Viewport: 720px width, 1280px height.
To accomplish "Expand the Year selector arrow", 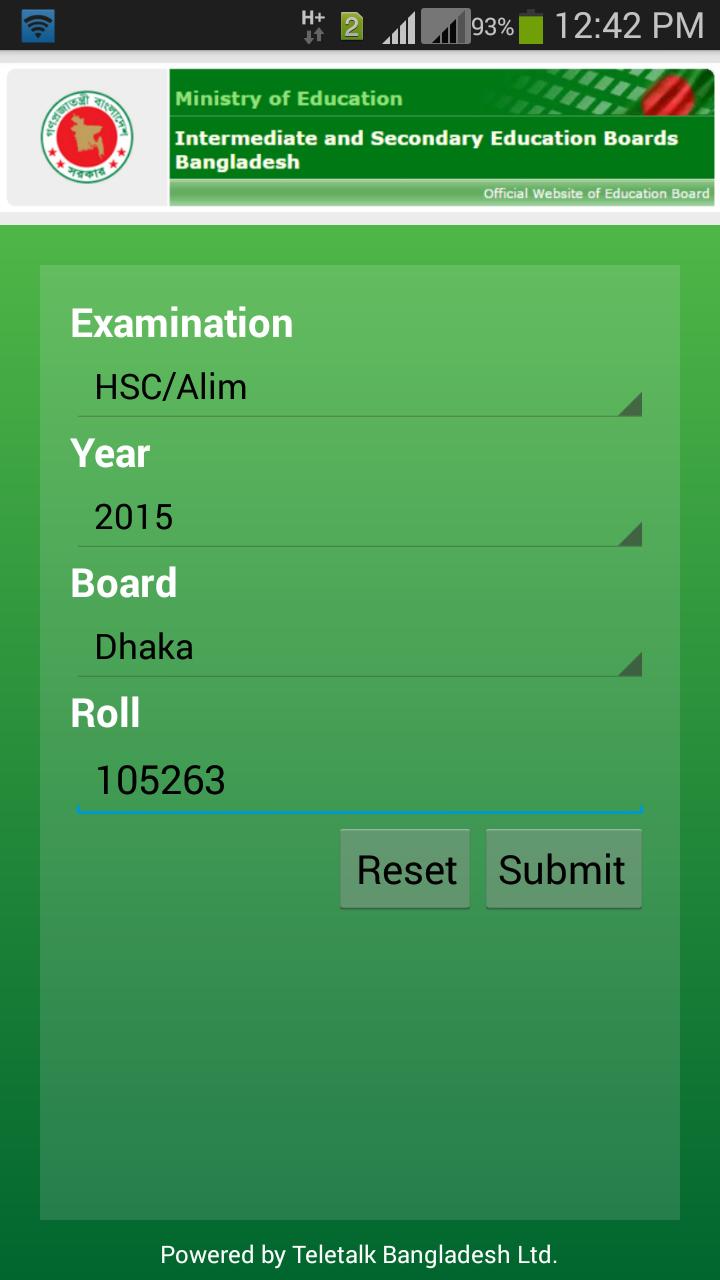I will click(630, 533).
